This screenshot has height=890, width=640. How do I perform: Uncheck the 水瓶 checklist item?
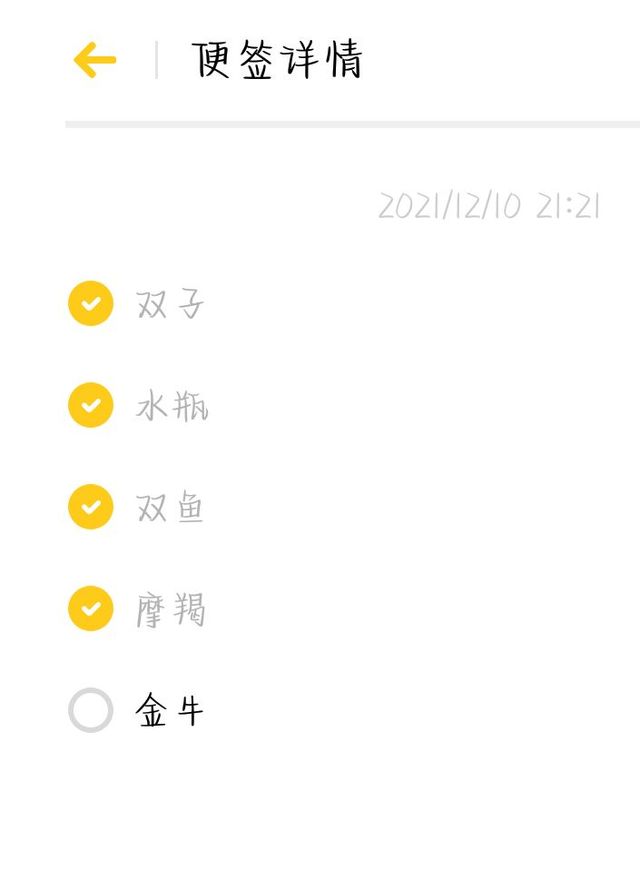(x=91, y=405)
